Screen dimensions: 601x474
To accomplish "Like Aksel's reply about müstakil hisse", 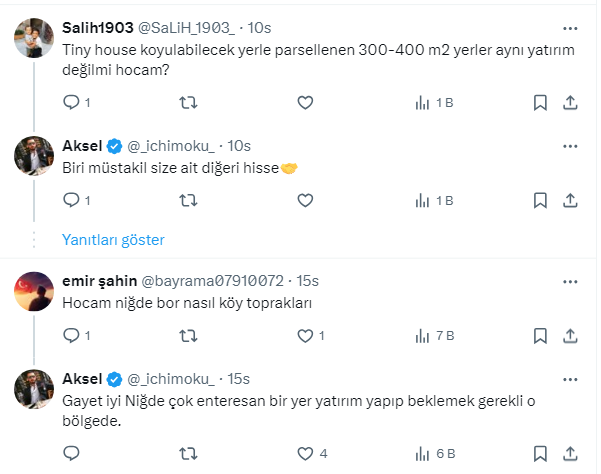I will (305, 200).
